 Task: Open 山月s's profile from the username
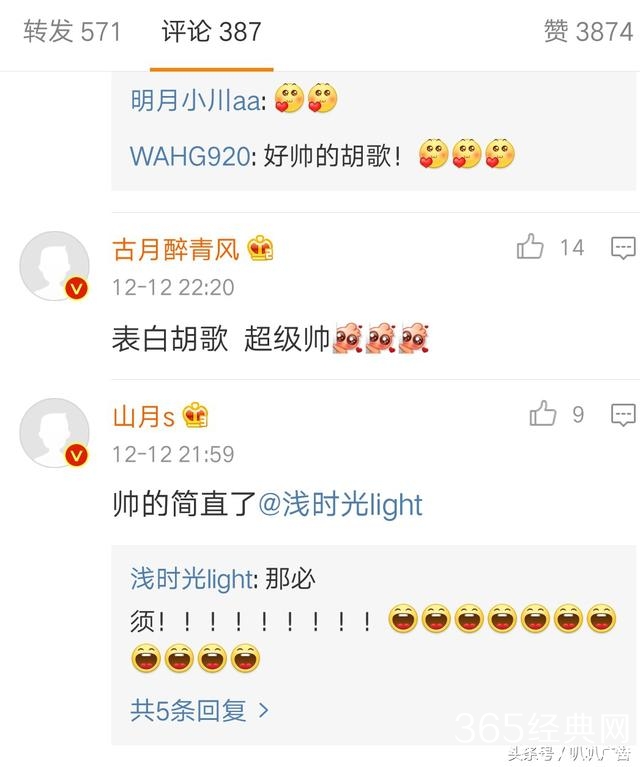click(x=145, y=415)
